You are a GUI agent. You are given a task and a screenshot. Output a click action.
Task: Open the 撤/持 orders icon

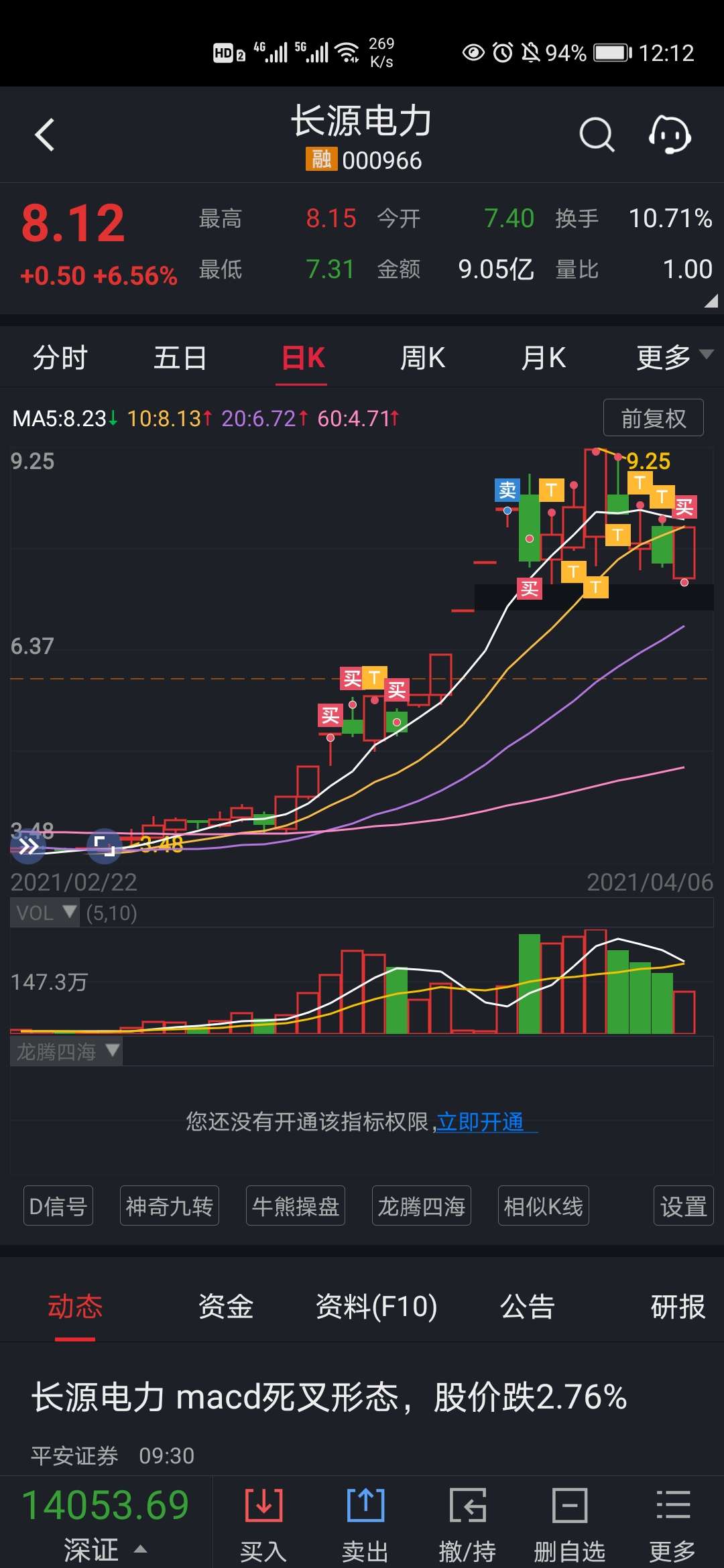pos(468,1506)
